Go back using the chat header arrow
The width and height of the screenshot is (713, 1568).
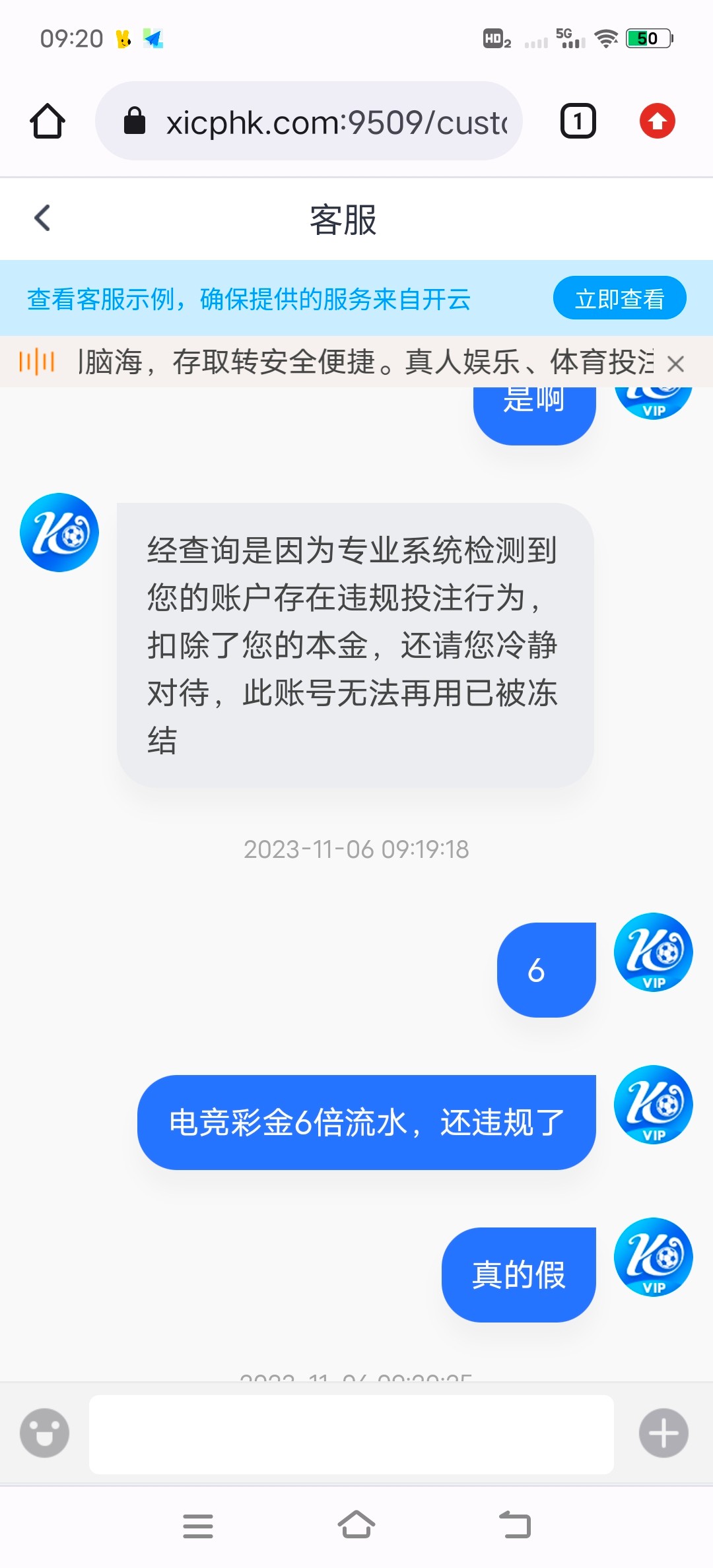(x=42, y=218)
